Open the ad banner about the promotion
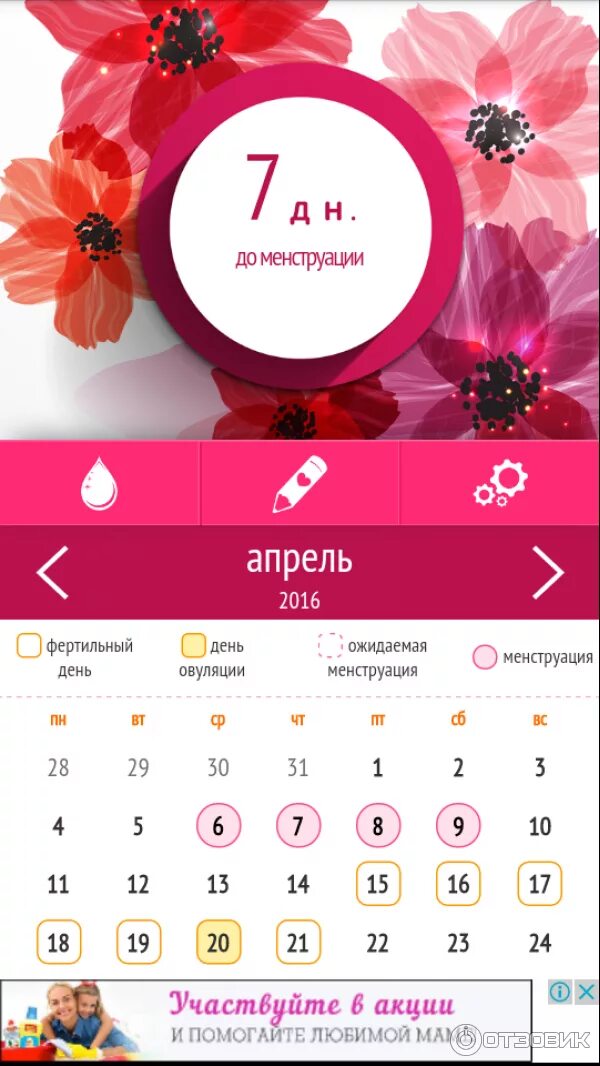This screenshot has height=1066, width=600. (266, 1019)
